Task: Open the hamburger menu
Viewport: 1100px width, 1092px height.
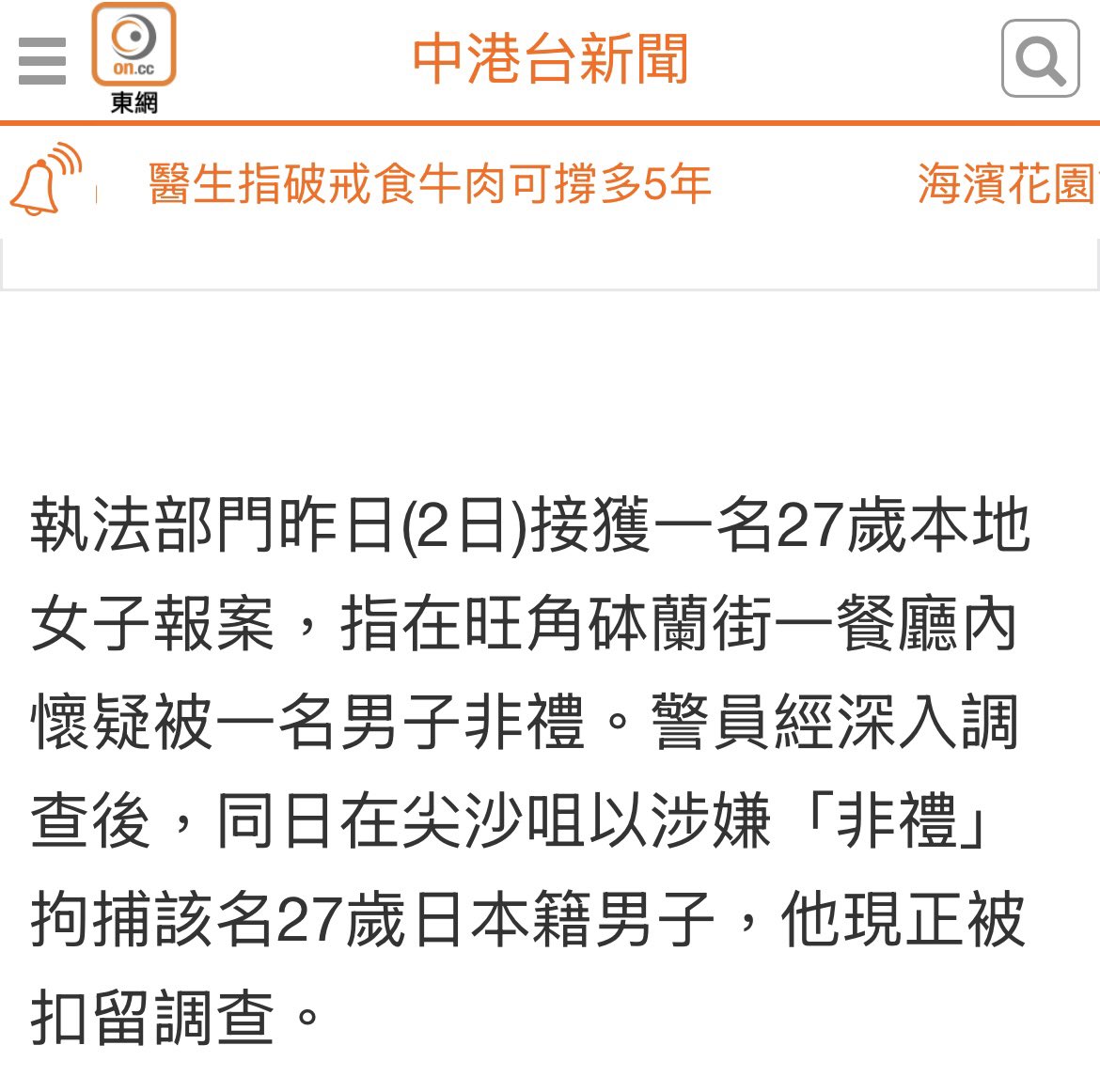Action: (x=42, y=61)
